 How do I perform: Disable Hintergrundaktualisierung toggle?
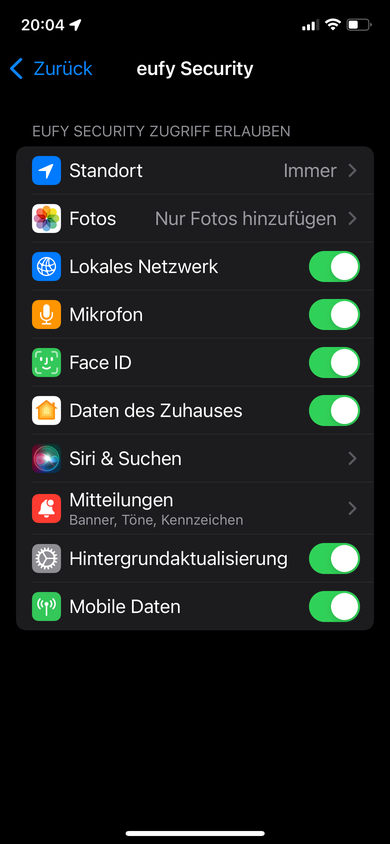tap(334, 558)
